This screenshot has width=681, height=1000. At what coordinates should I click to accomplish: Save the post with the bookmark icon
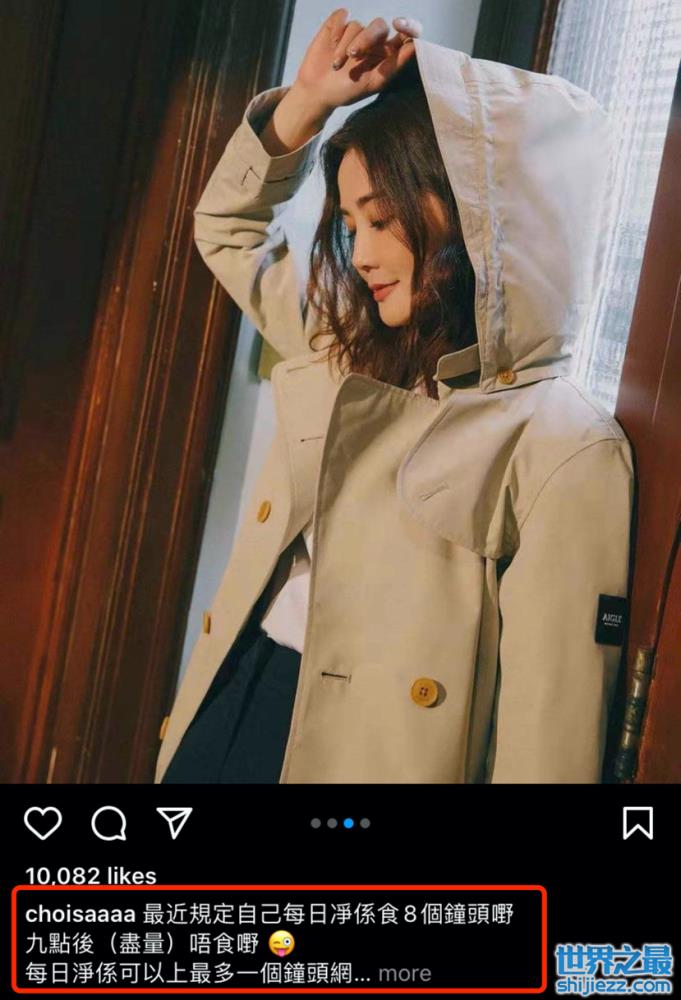tap(637, 823)
